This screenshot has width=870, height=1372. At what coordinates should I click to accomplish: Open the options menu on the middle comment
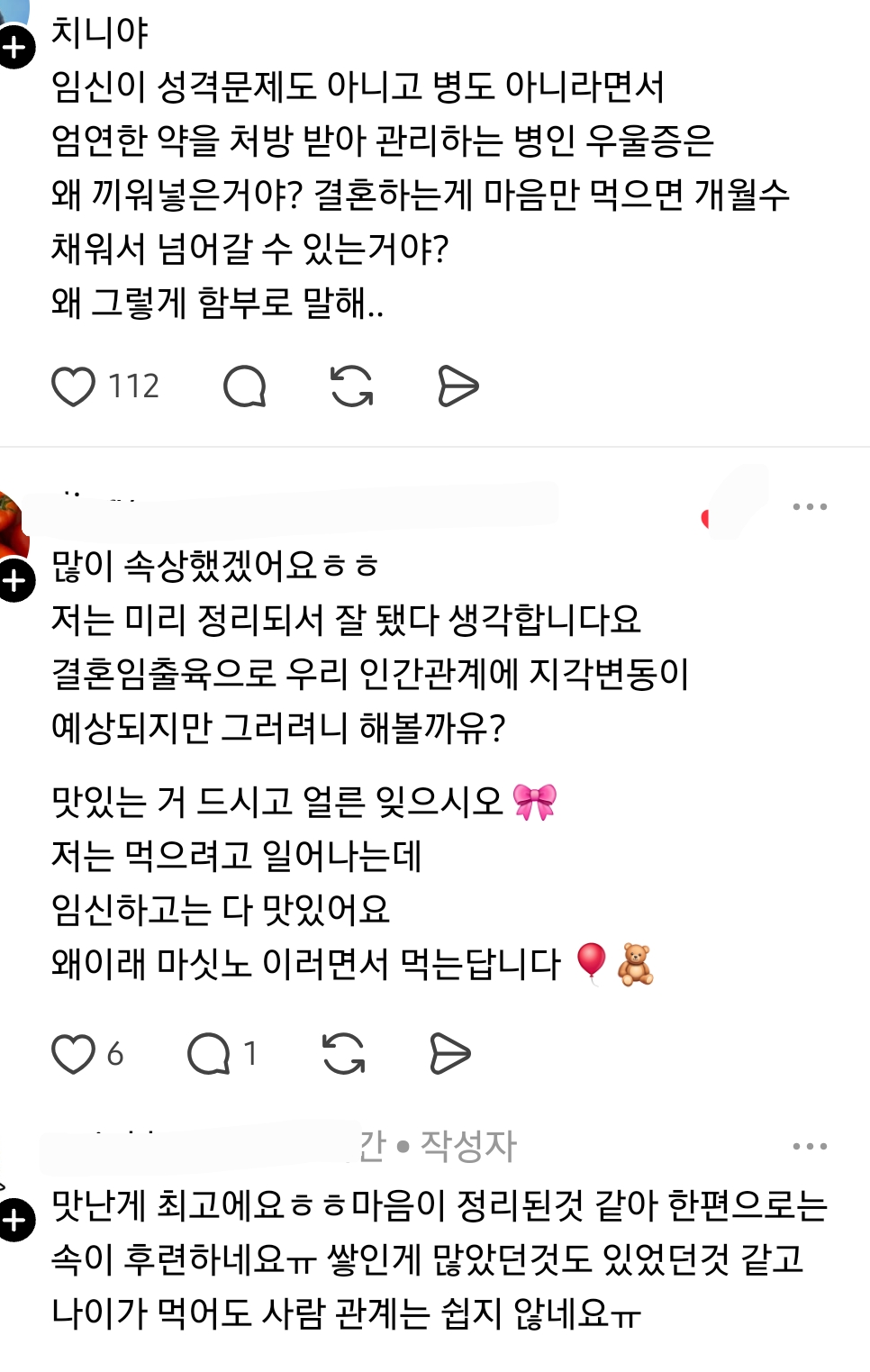click(810, 506)
